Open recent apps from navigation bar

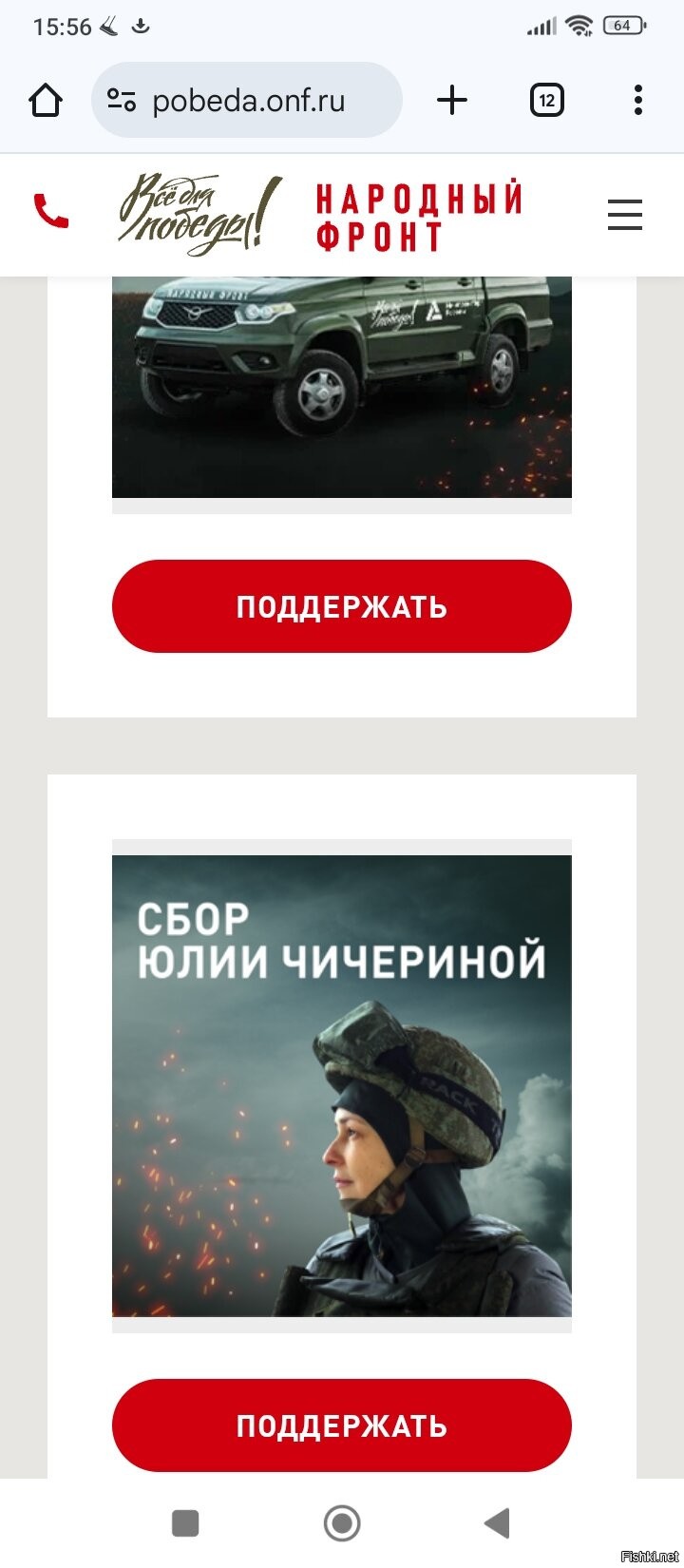click(185, 1522)
